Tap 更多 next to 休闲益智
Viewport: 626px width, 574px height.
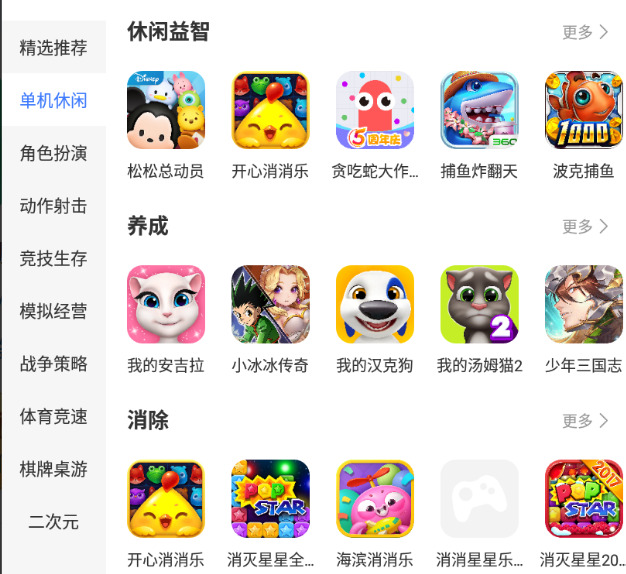[x=585, y=32]
